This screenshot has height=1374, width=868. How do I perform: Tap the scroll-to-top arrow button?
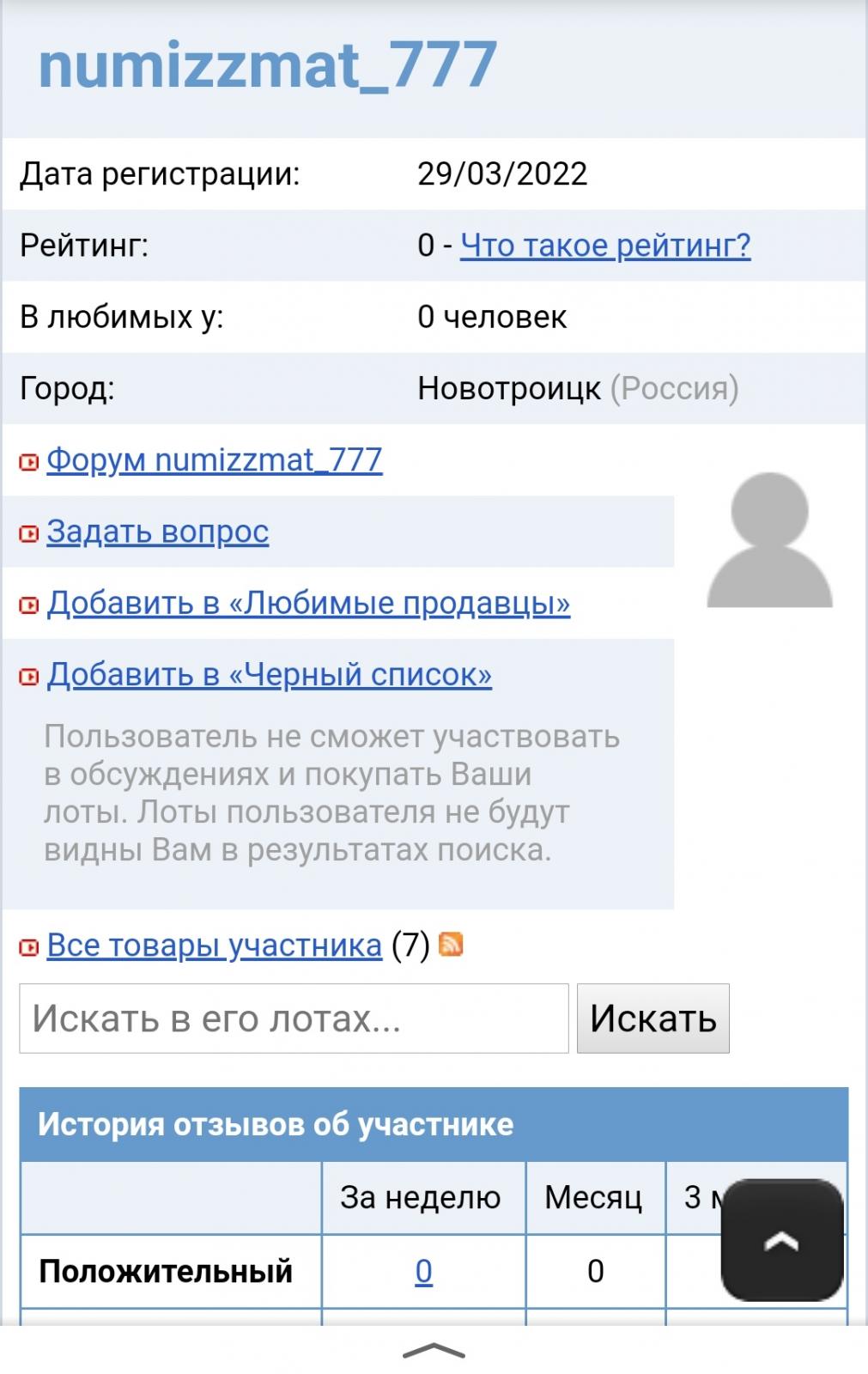(x=781, y=1240)
